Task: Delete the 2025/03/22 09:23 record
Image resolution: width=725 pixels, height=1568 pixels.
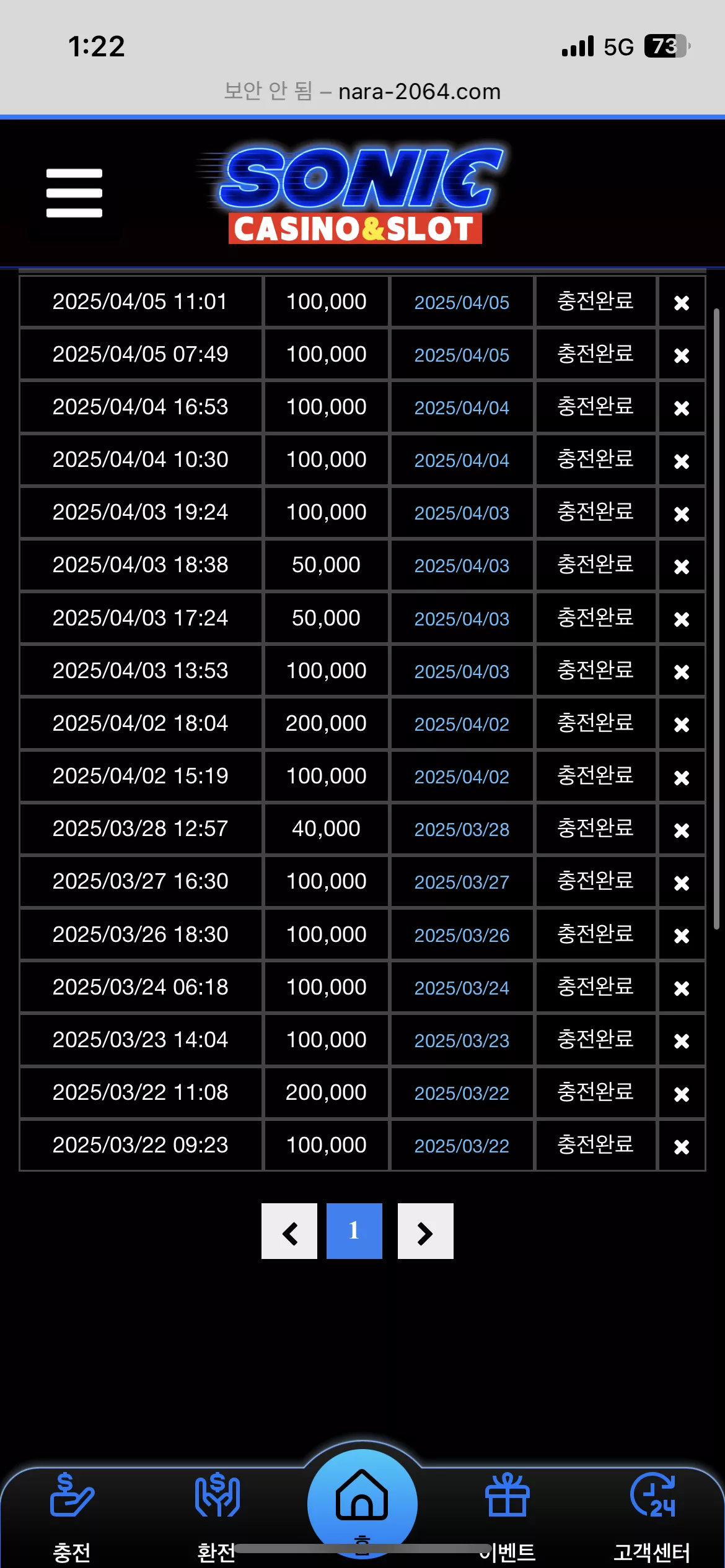Action: click(x=682, y=1146)
